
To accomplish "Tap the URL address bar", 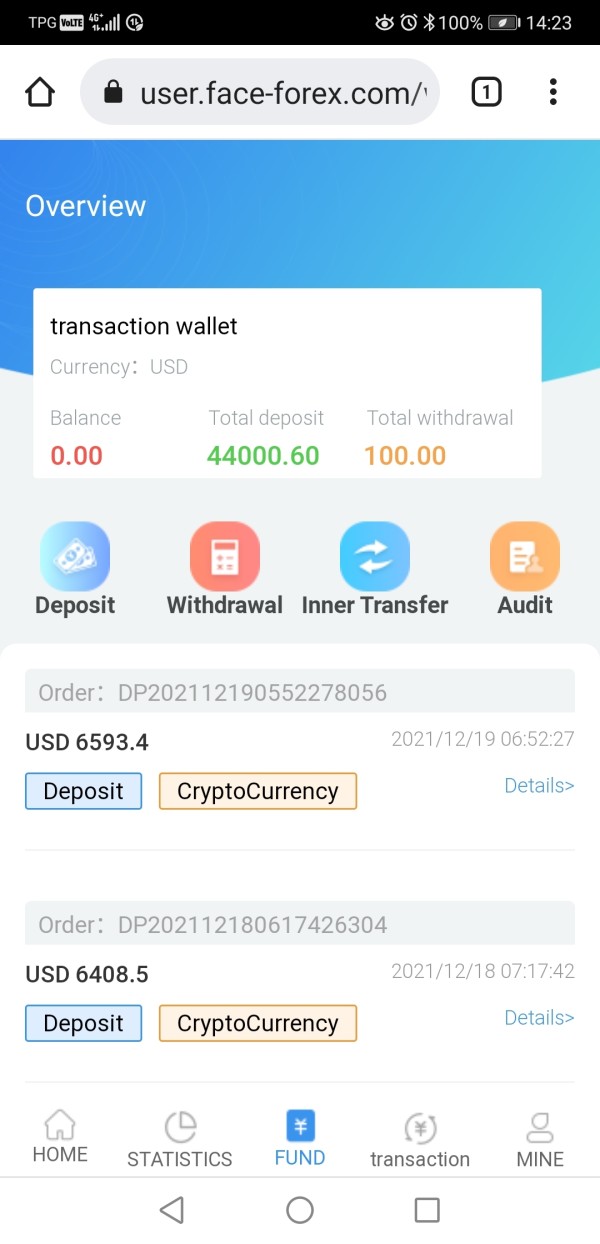I will (260, 93).
